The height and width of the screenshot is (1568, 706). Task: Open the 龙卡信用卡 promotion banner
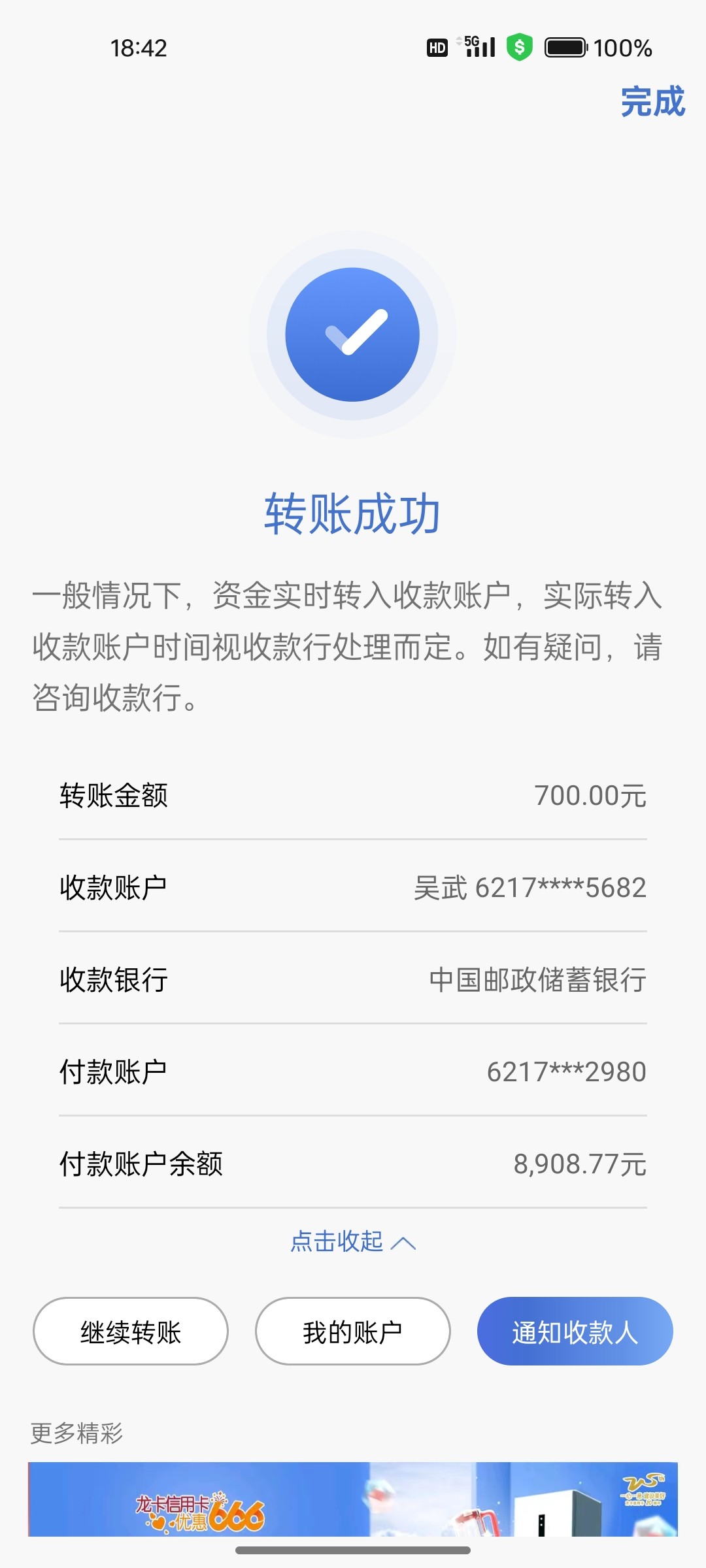pos(352,1499)
